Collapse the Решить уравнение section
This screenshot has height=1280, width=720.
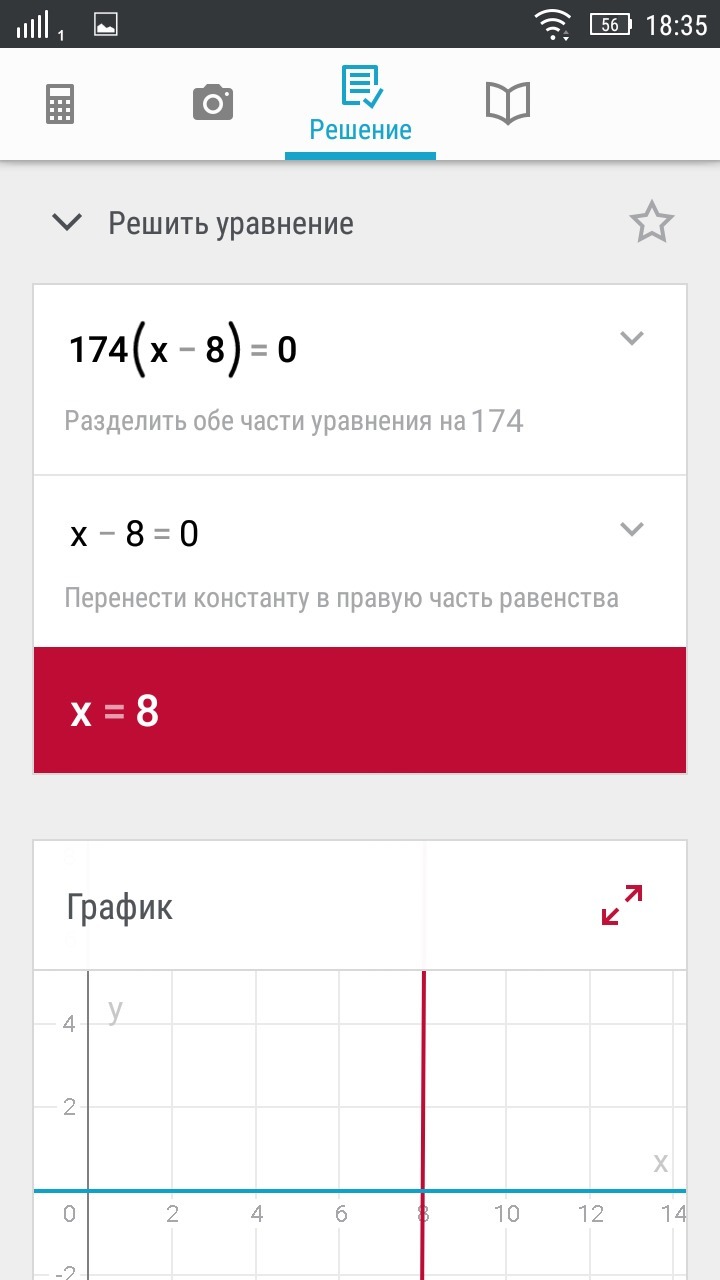[67, 222]
